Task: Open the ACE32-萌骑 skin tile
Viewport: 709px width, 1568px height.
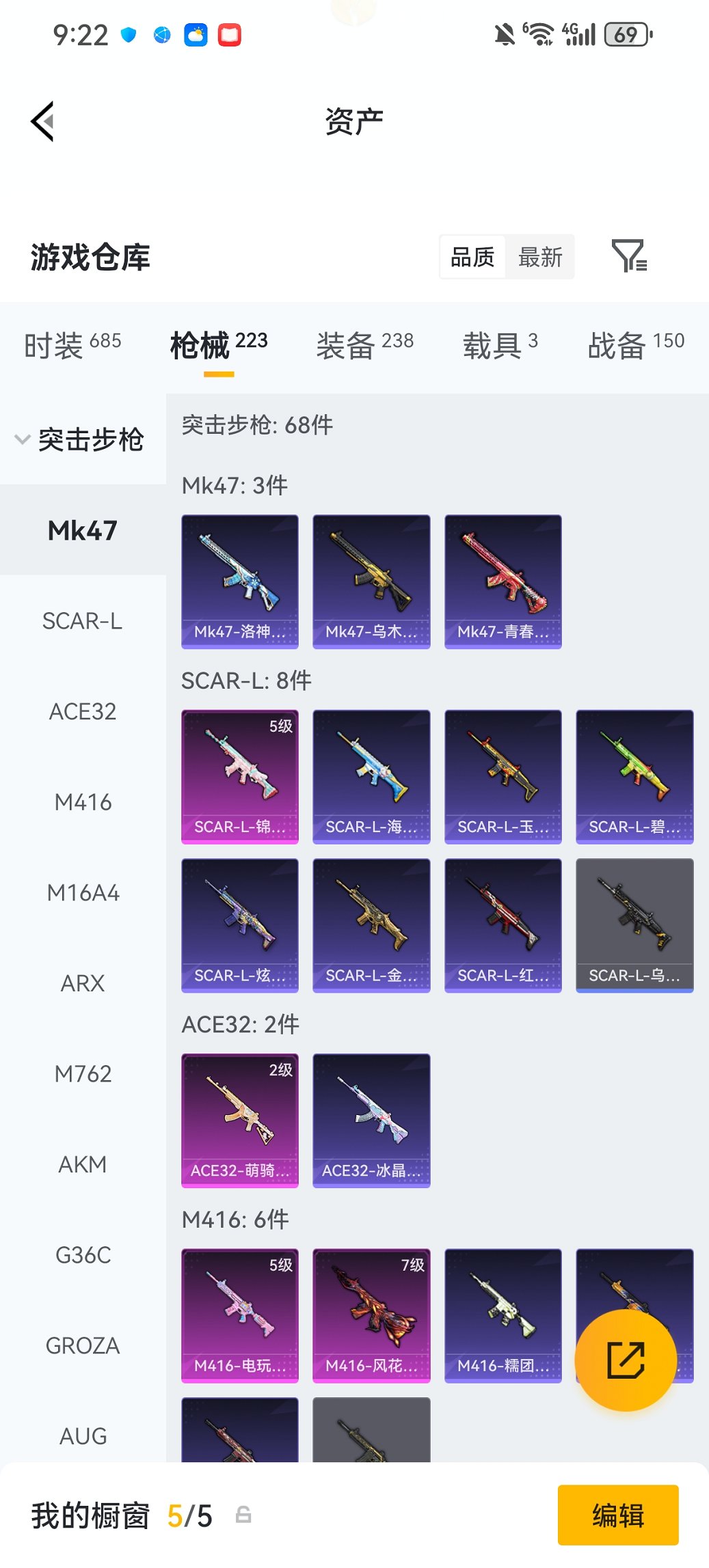Action: click(x=239, y=1120)
